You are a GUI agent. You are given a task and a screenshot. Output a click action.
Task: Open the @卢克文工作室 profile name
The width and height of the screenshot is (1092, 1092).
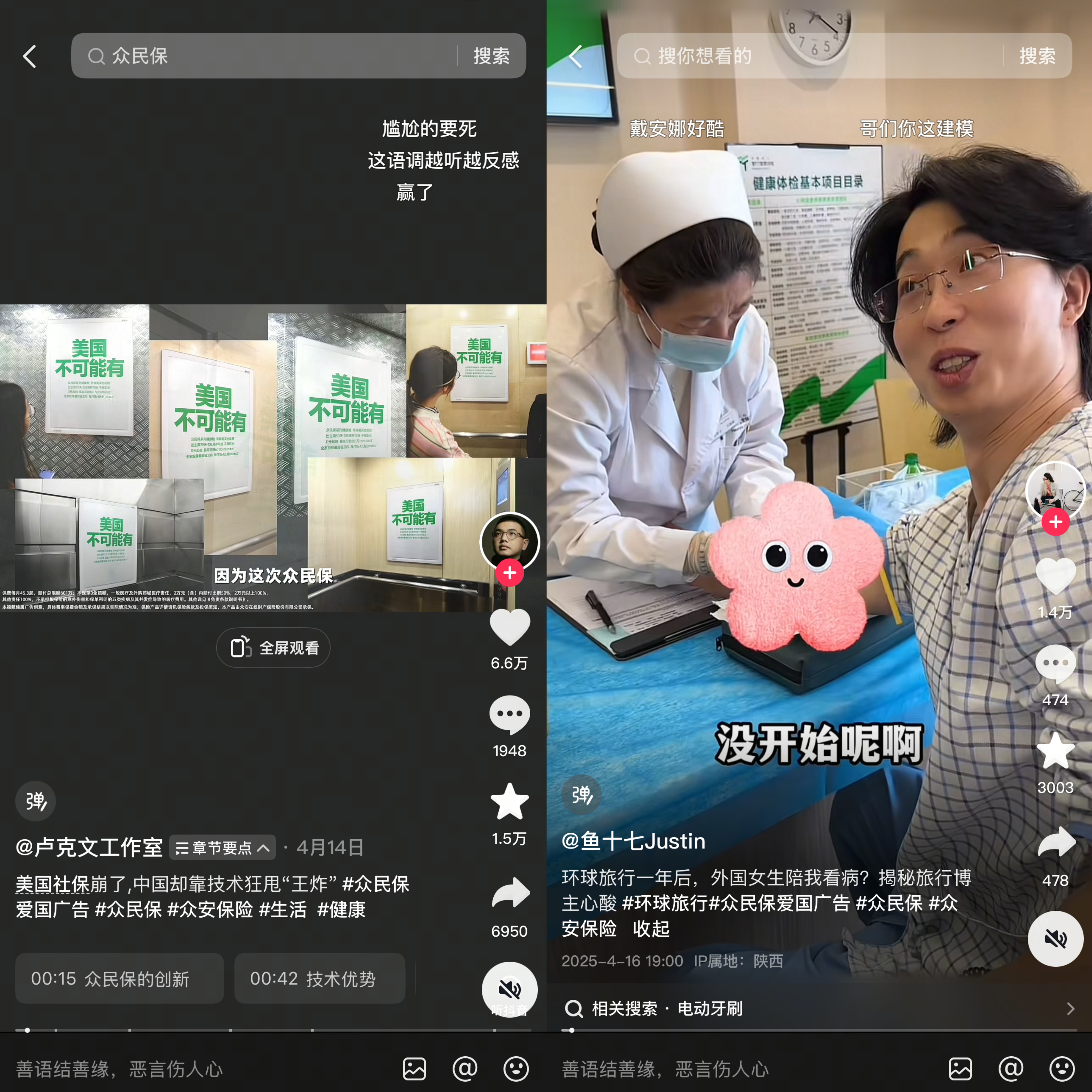click(x=89, y=847)
